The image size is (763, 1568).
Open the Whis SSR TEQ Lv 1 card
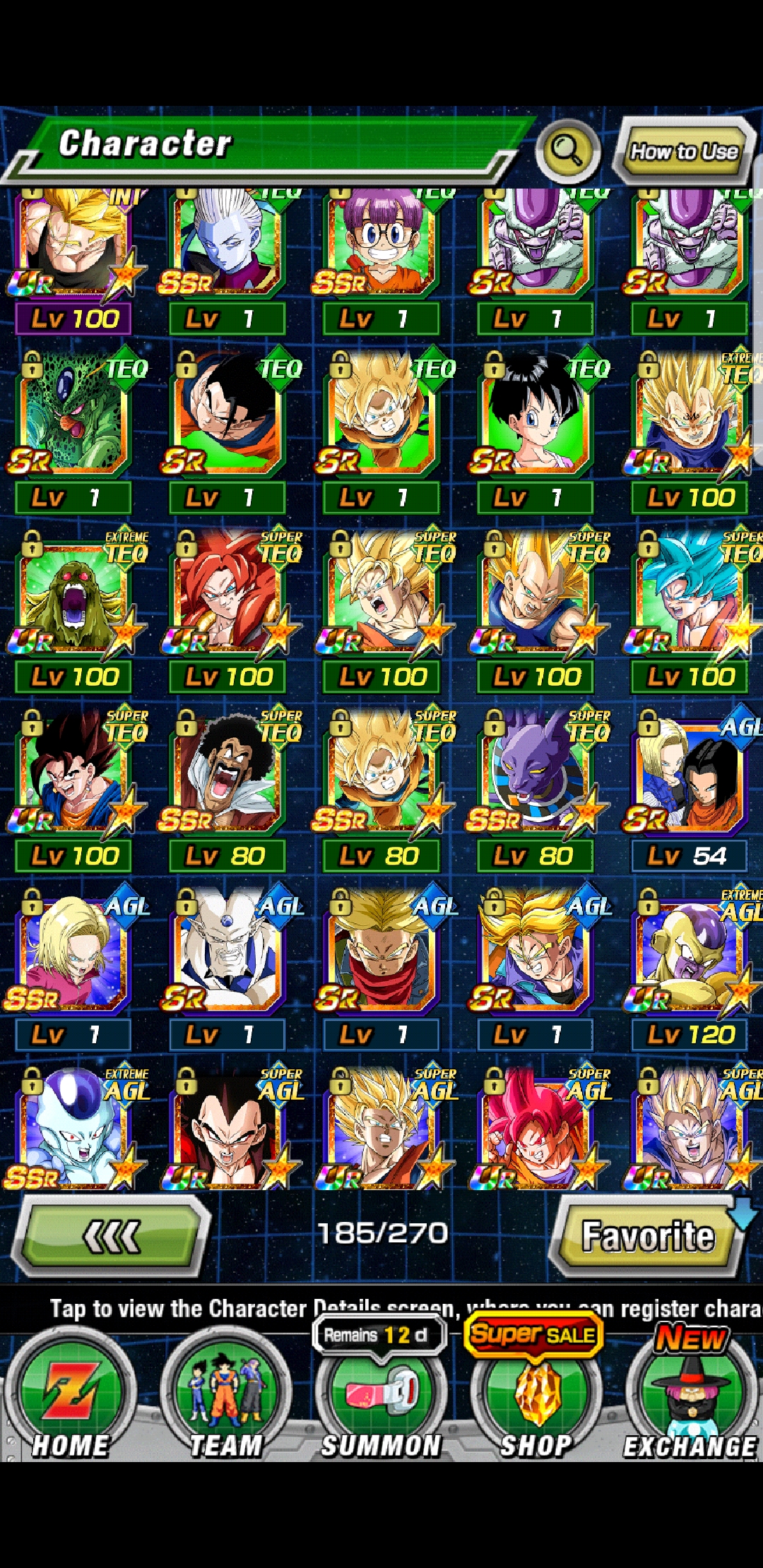pos(227,244)
